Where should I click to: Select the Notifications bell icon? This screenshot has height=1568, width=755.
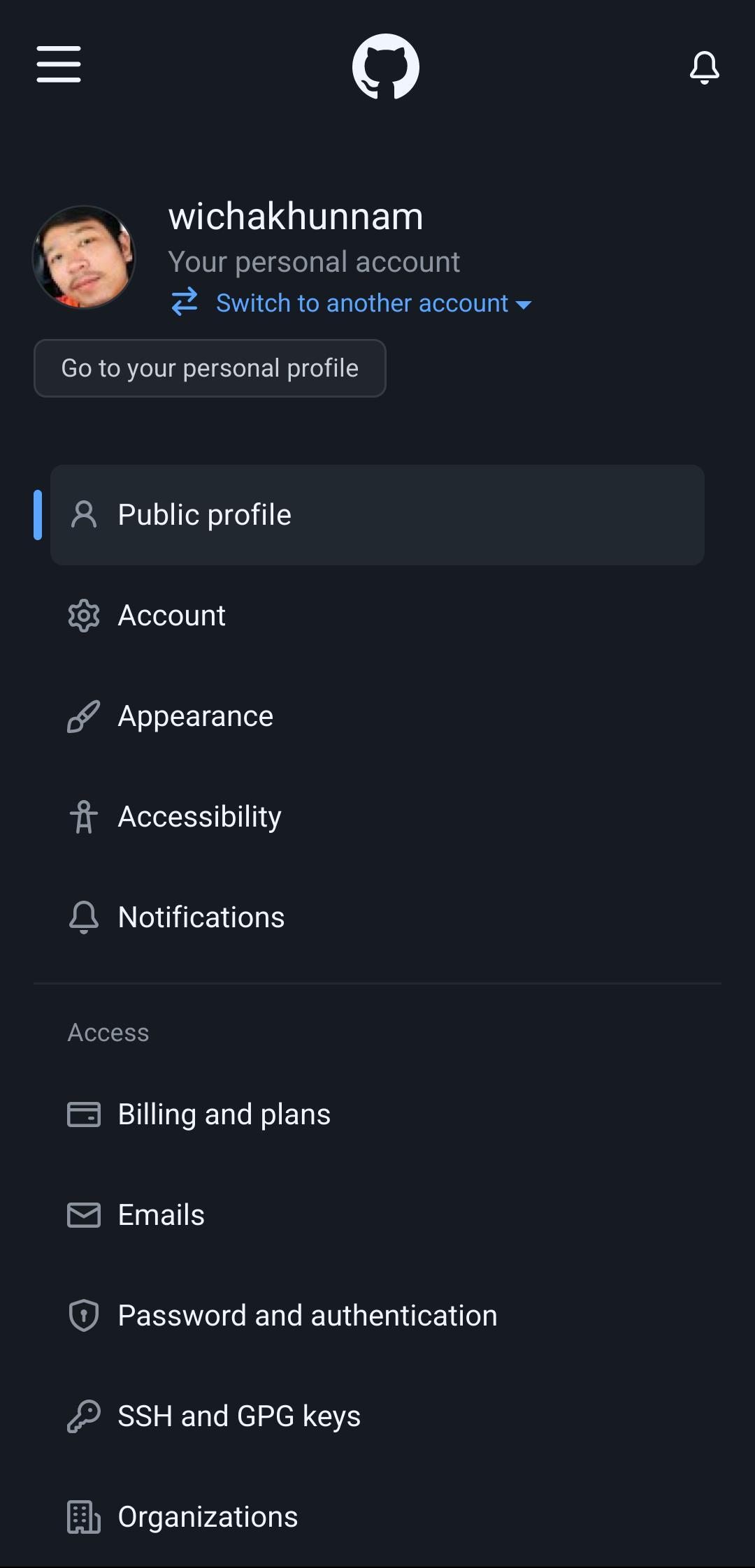[83, 917]
